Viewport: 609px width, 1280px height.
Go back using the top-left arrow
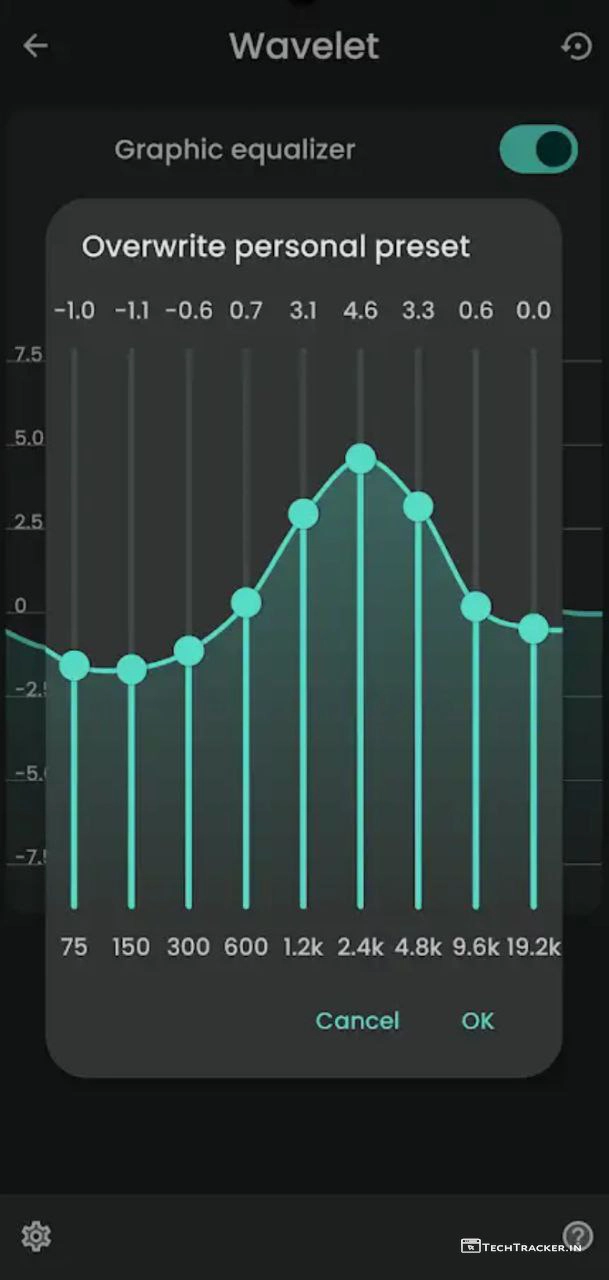(x=36, y=46)
